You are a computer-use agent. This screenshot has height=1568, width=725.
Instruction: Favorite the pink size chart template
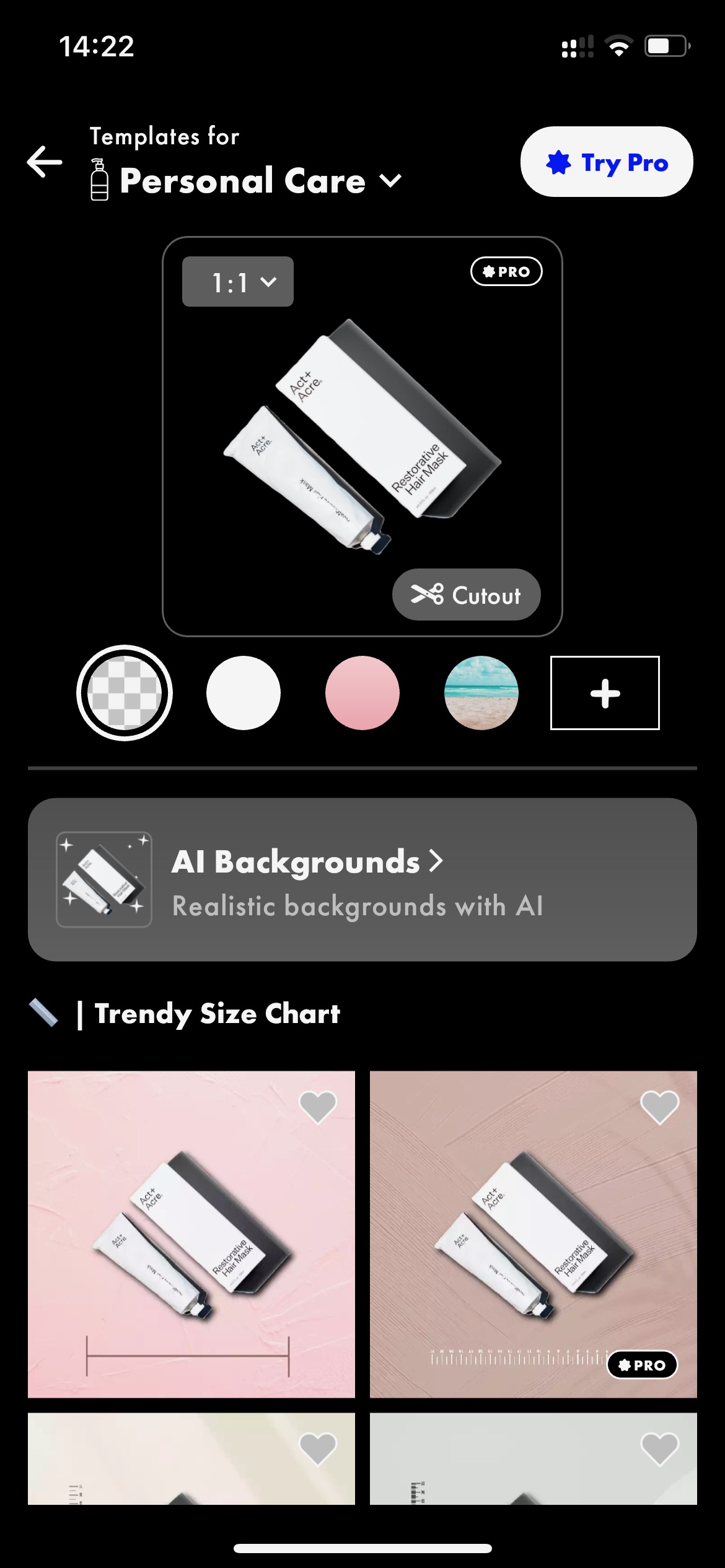[318, 1107]
